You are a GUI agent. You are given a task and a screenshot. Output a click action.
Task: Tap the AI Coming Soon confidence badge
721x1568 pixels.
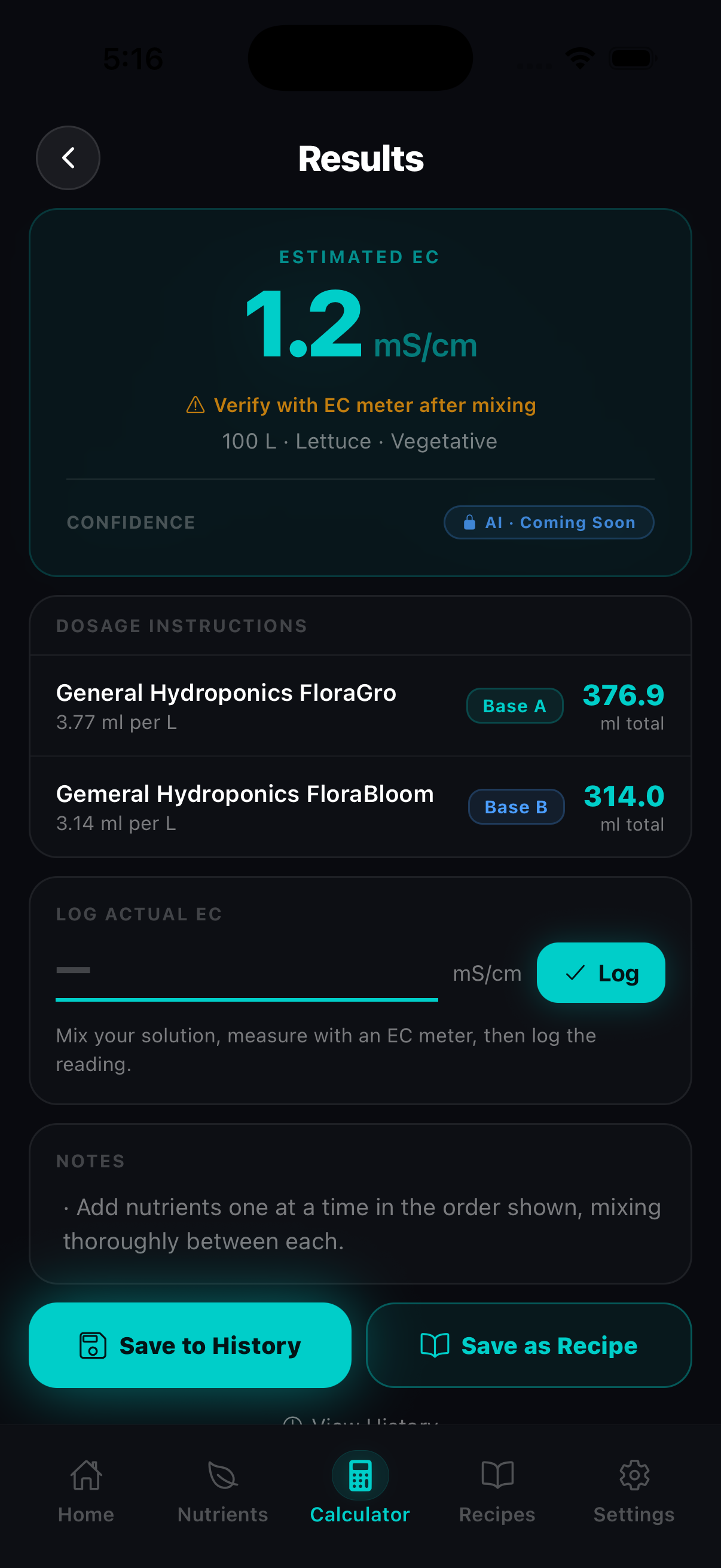click(548, 521)
